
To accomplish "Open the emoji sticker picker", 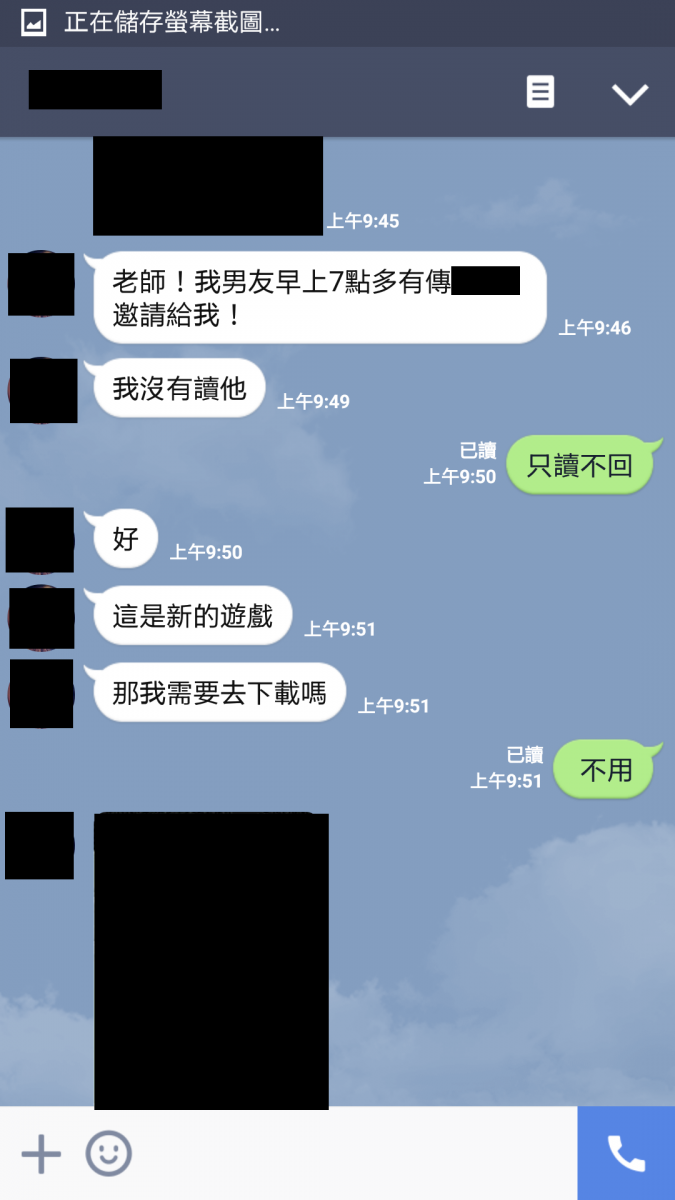I will pyautogui.click(x=108, y=1154).
